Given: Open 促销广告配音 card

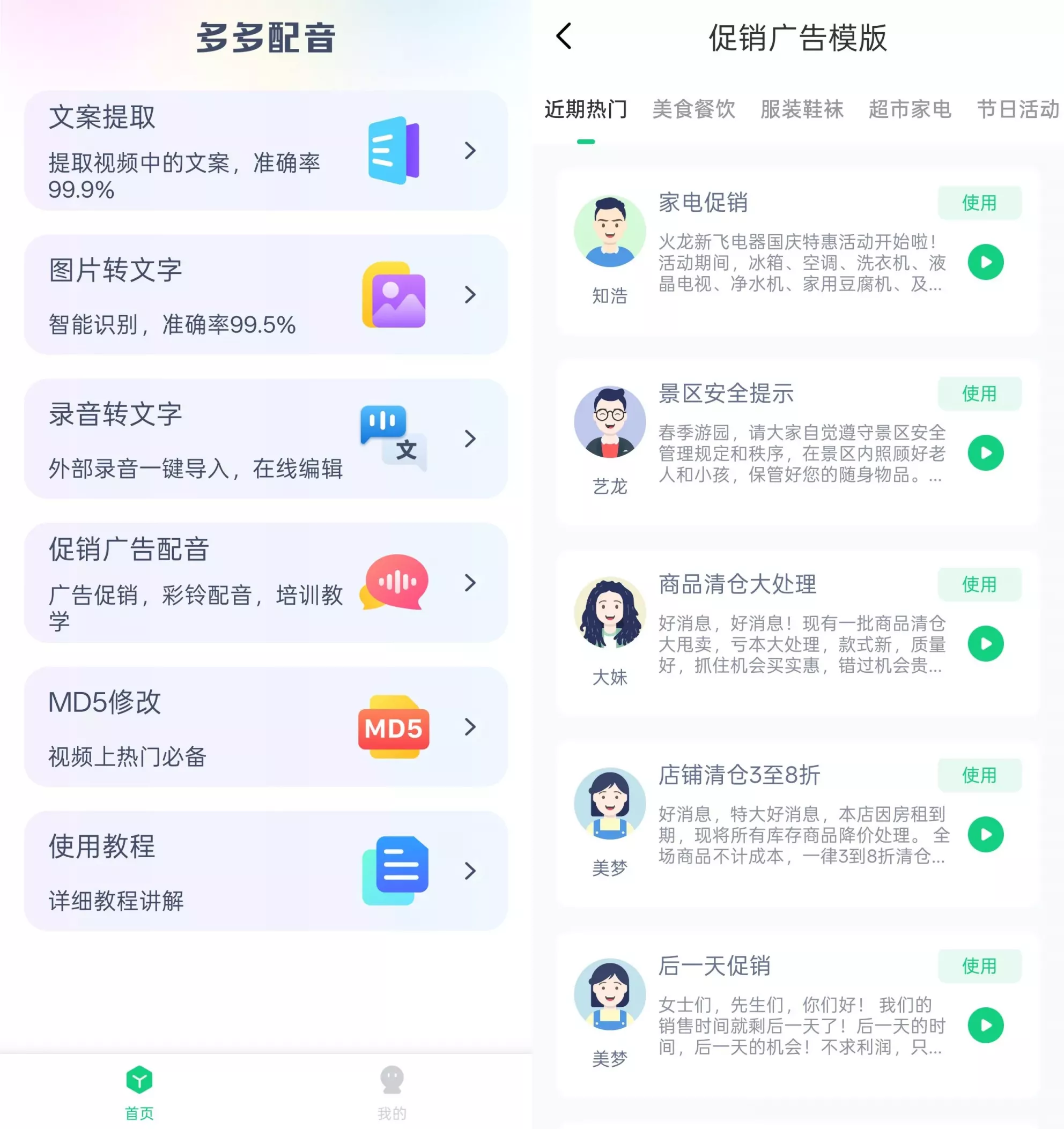Looking at the screenshot, I should [265, 583].
